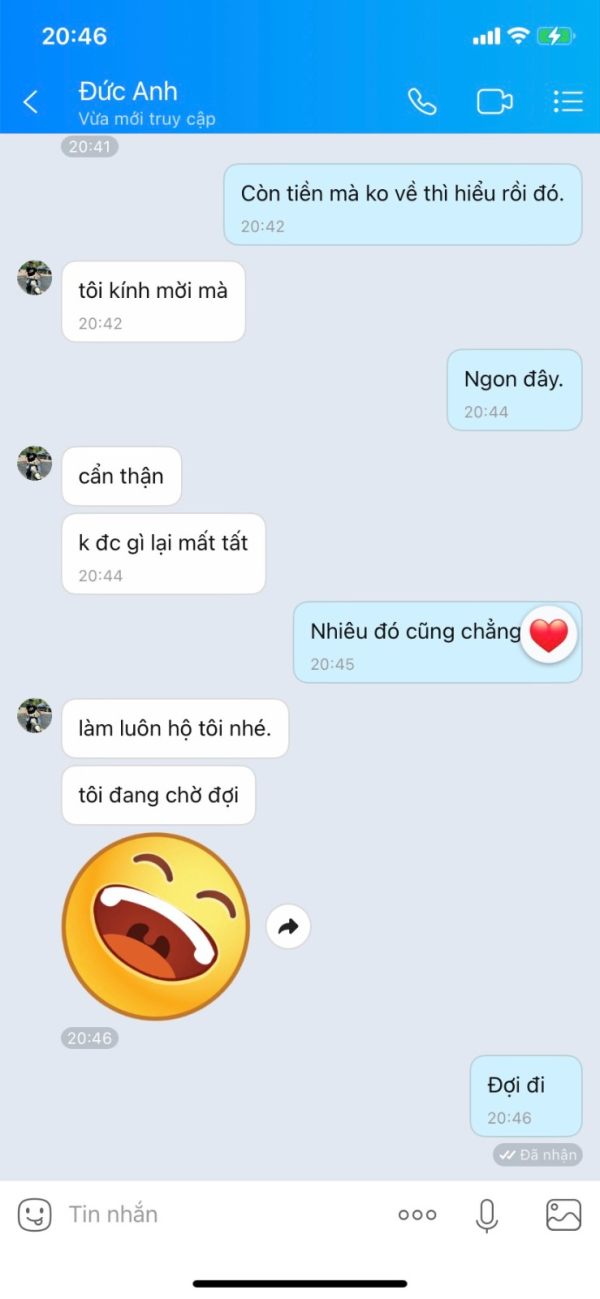Image resolution: width=600 pixels, height=1299 pixels.
Task: Forward the laughing emoji sticker
Action: [288, 927]
